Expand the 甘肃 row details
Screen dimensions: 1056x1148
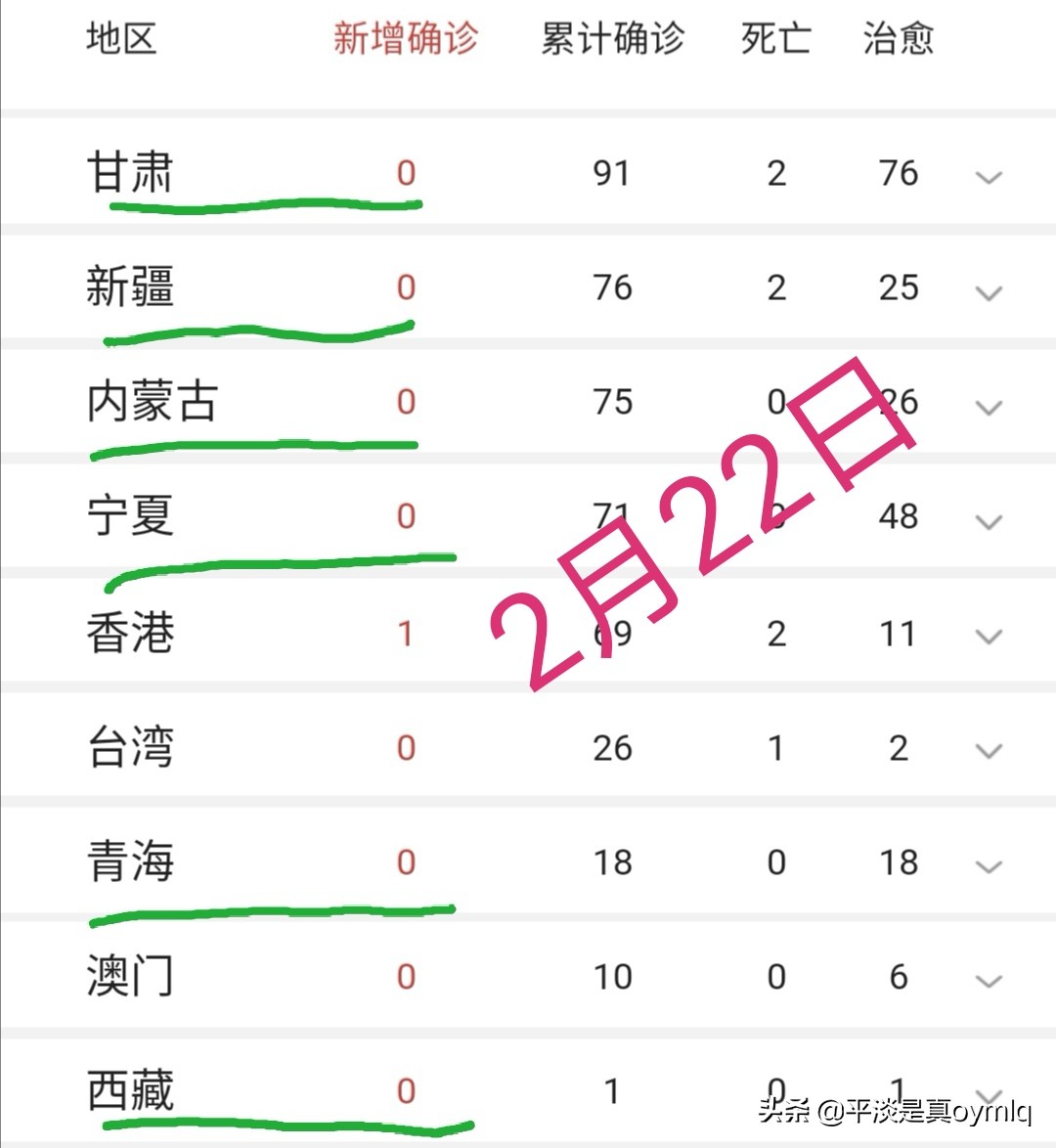click(x=989, y=178)
